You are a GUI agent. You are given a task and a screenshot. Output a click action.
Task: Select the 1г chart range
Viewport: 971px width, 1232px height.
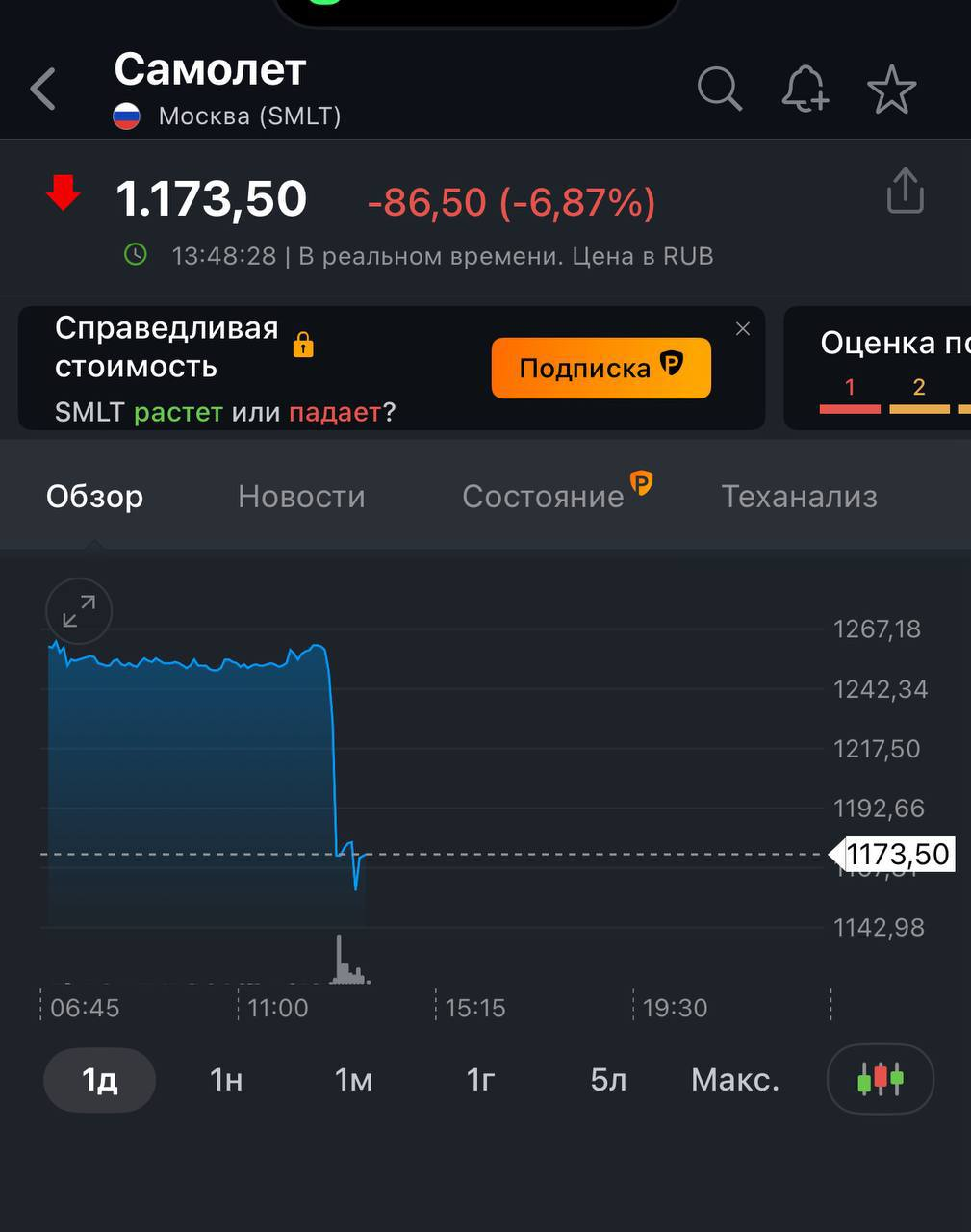(x=480, y=1080)
